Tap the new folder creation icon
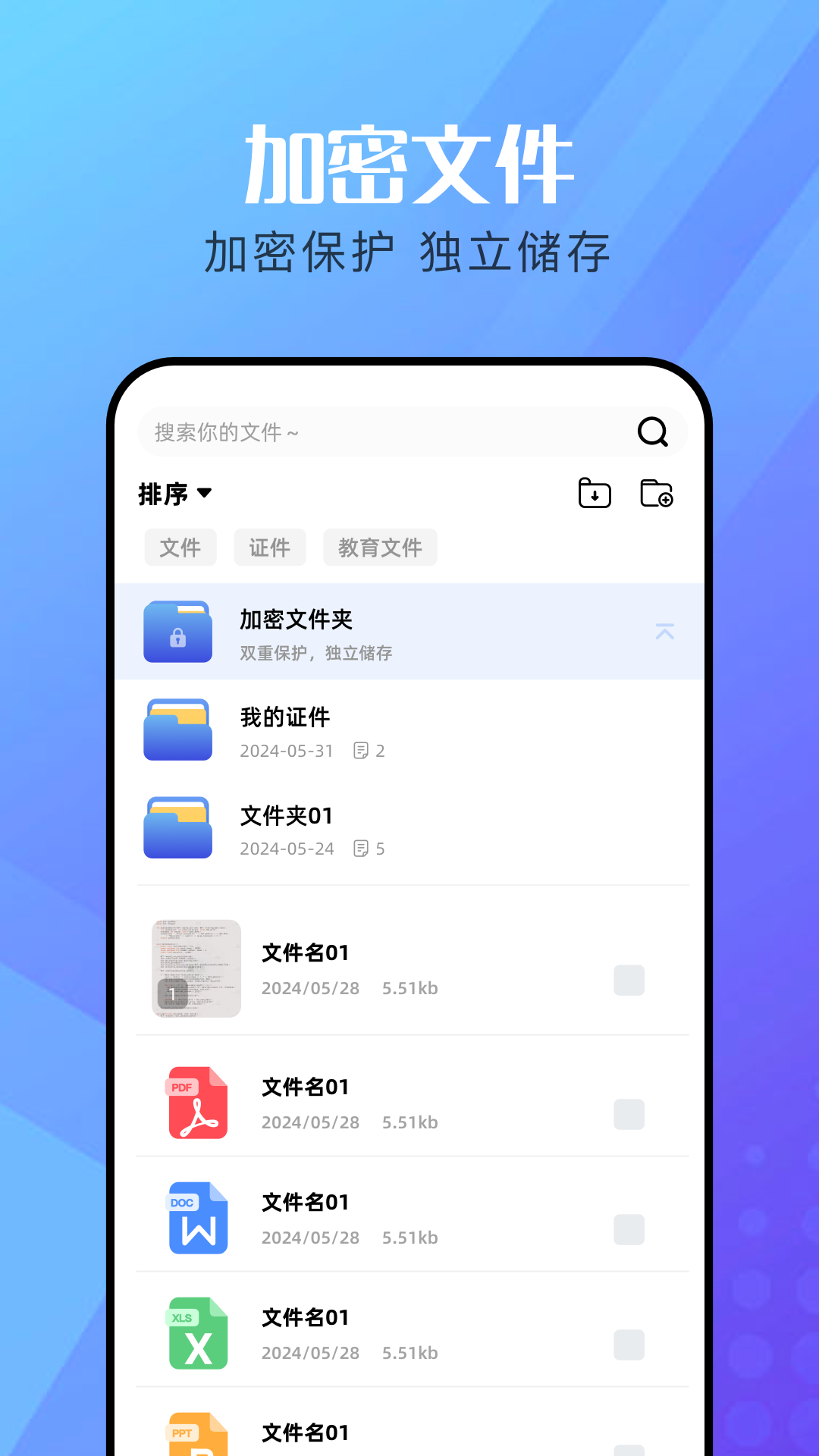 [657, 493]
